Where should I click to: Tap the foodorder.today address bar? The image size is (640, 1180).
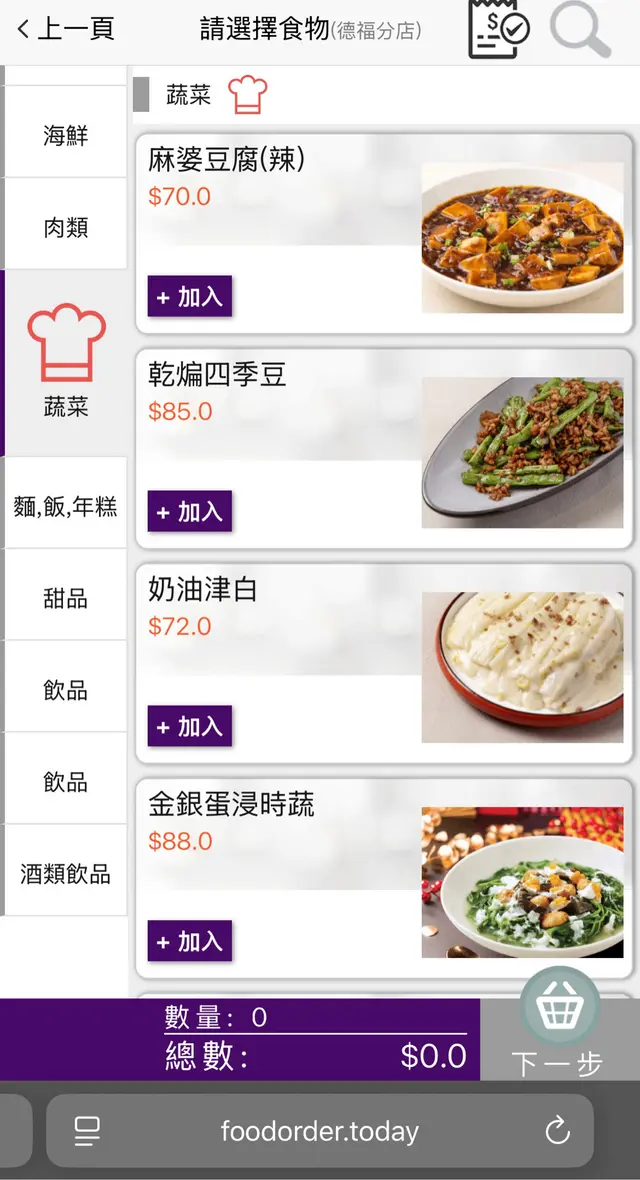(320, 1131)
